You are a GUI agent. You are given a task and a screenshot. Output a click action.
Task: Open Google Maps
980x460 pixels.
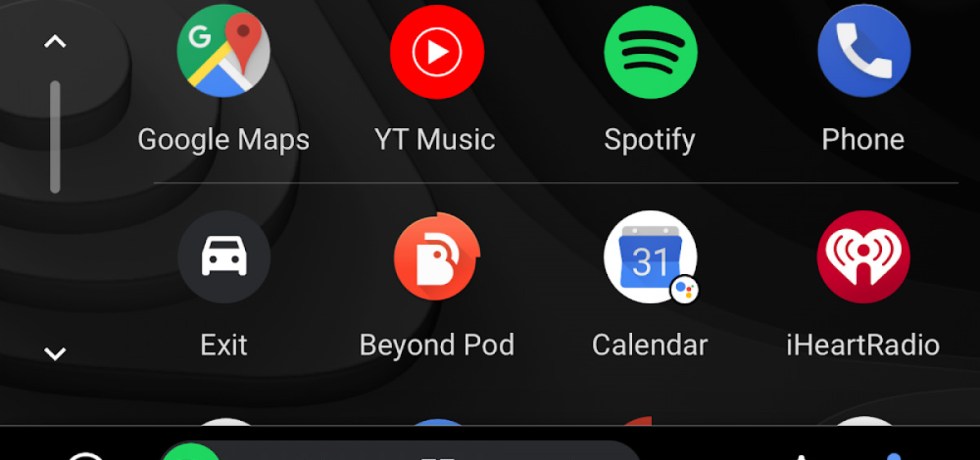coord(223,52)
